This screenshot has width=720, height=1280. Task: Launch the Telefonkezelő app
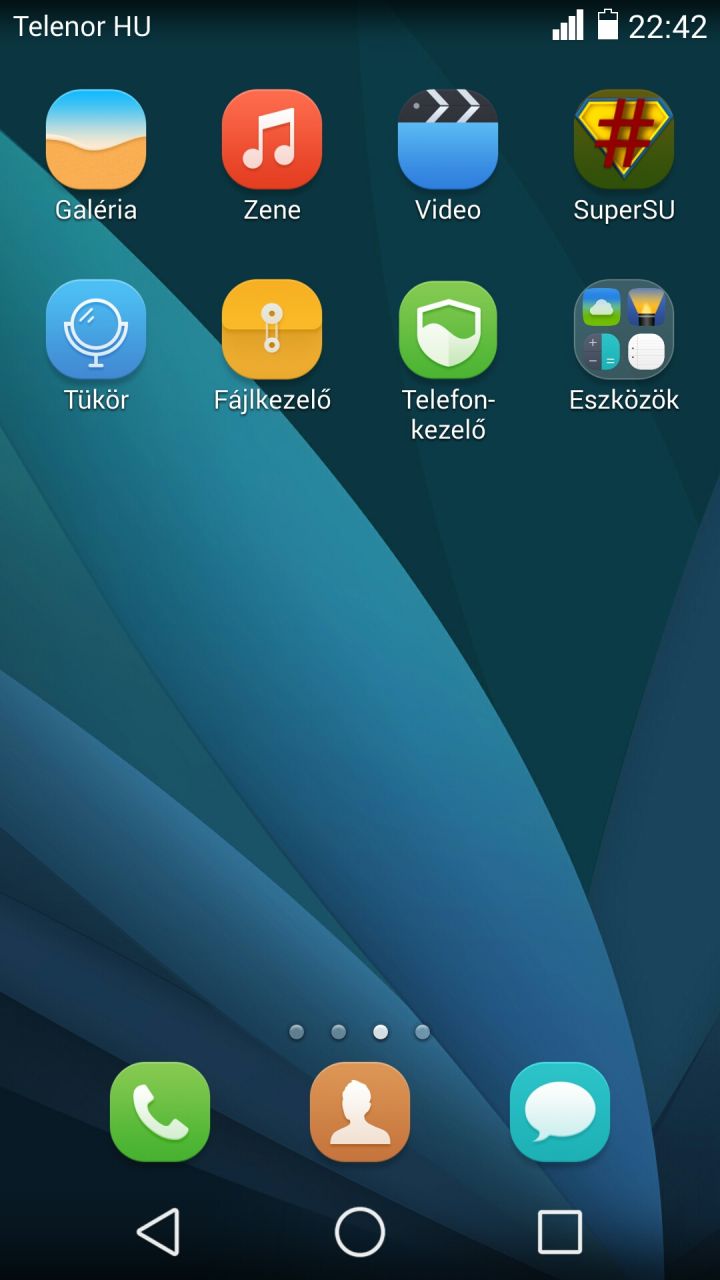tap(448, 330)
